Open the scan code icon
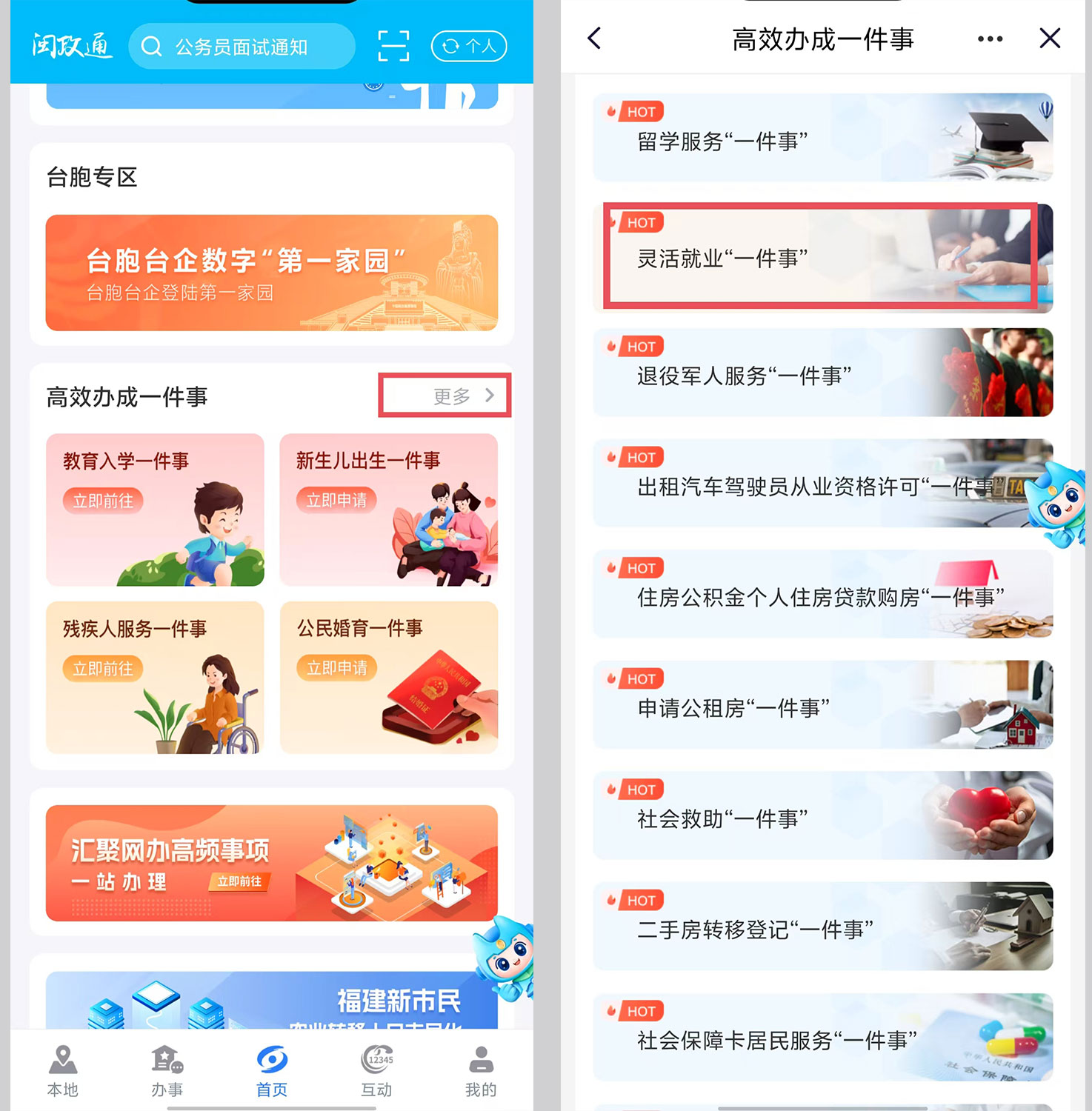This screenshot has width=1092, height=1111. (x=393, y=46)
